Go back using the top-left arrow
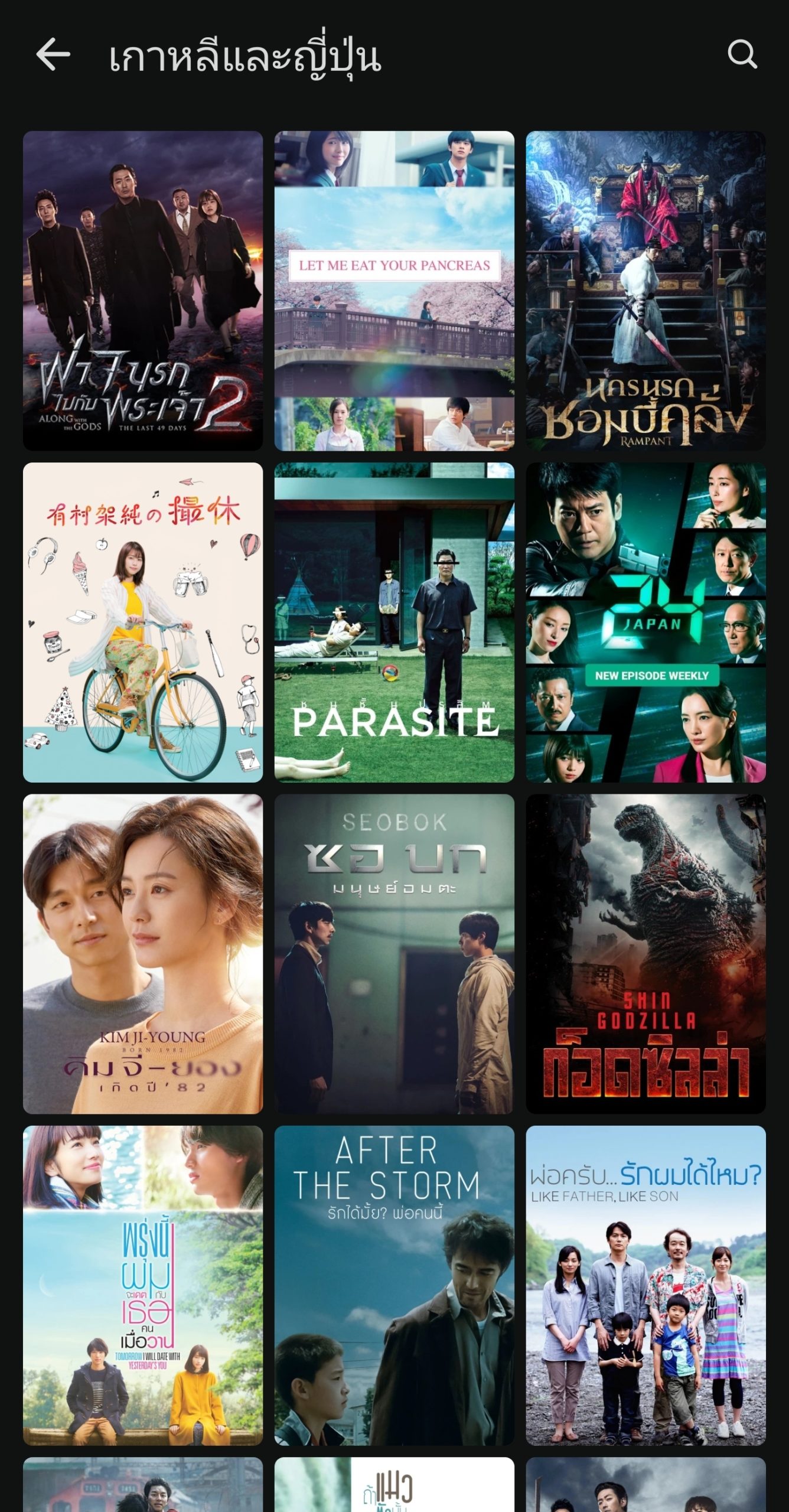Viewport: 789px width, 1512px height. [53, 54]
